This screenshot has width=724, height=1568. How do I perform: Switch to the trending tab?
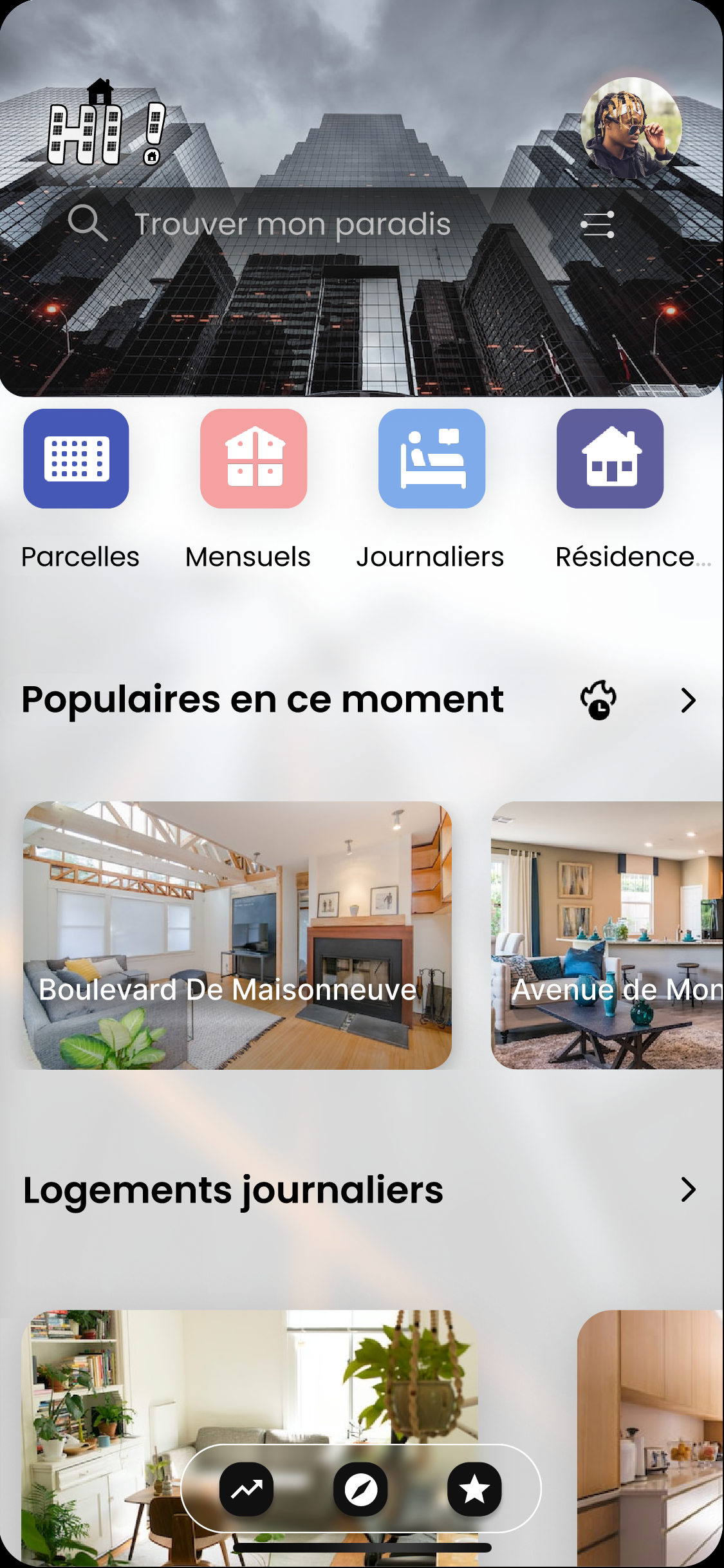(x=246, y=1489)
